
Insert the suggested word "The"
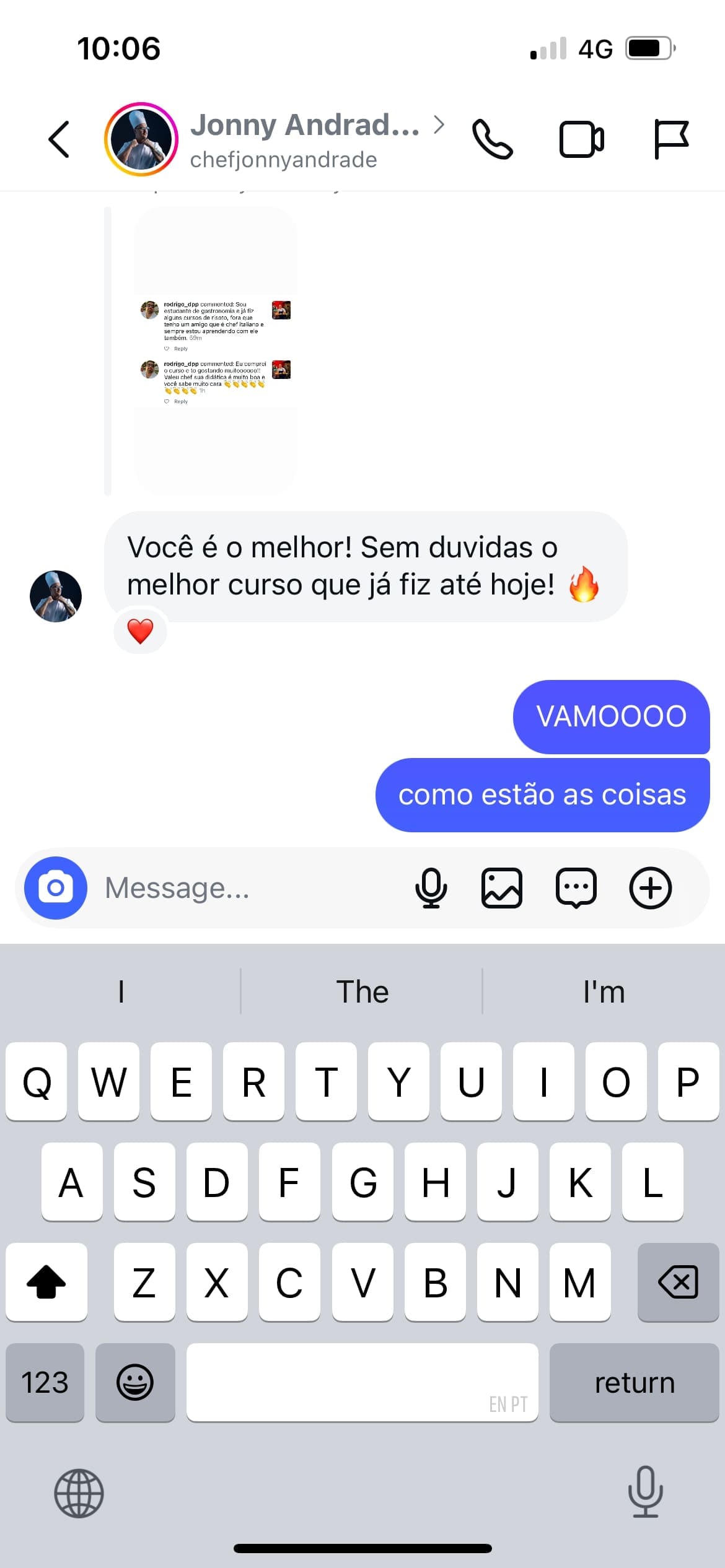coord(362,991)
